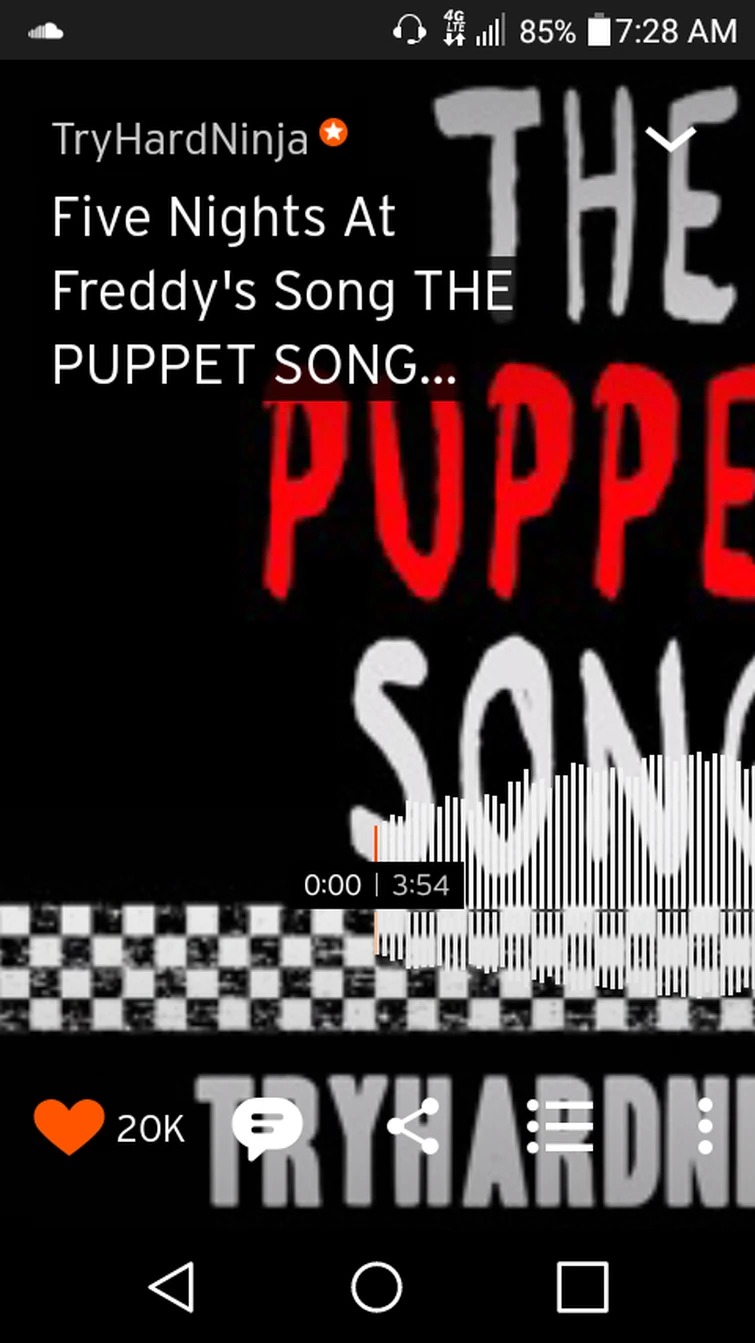The image size is (755, 1343).
Task: Tap the 0:00 elapsed time display
Action: [x=335, y=884]
